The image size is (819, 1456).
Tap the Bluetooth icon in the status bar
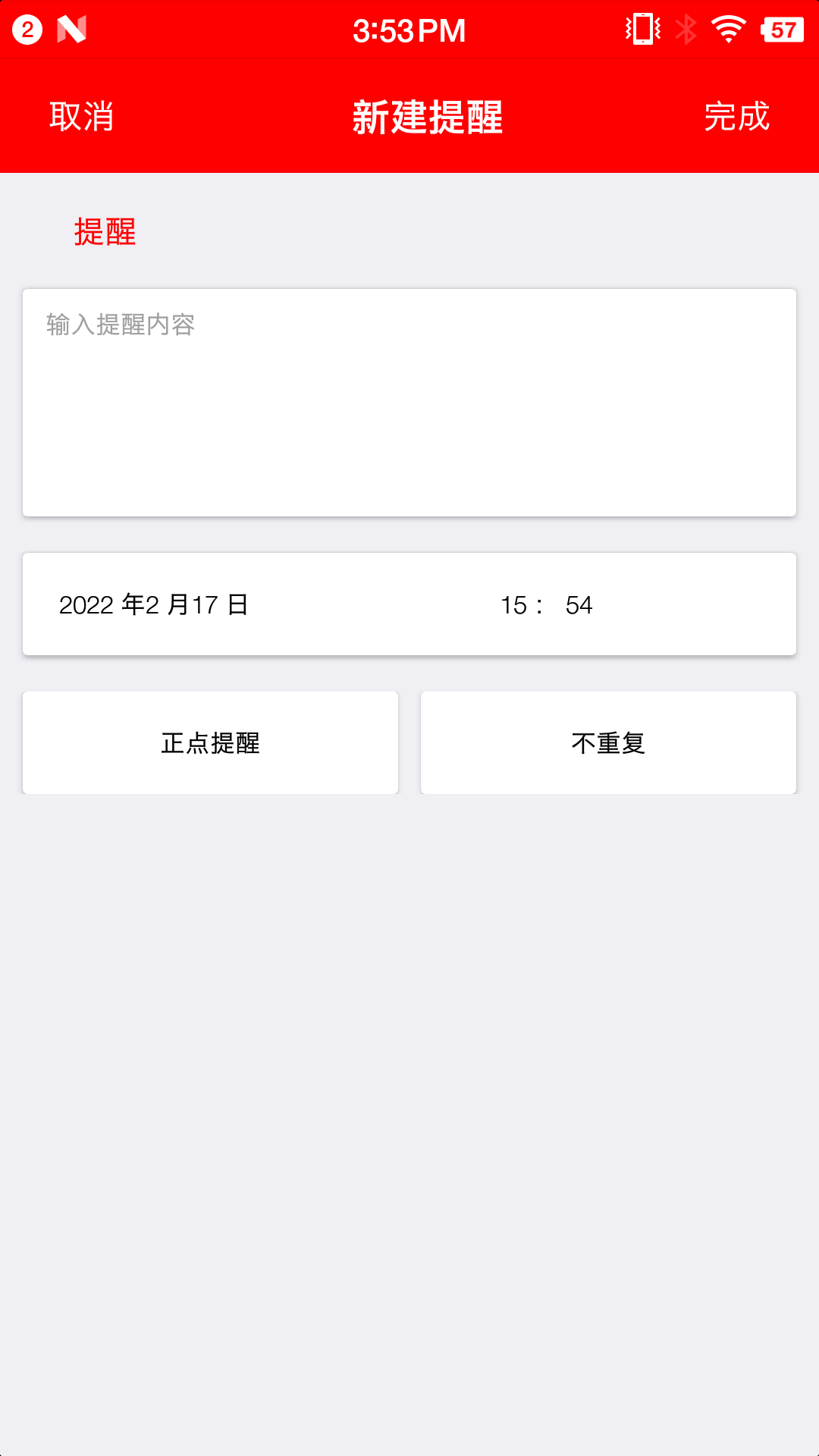point(685,29)
